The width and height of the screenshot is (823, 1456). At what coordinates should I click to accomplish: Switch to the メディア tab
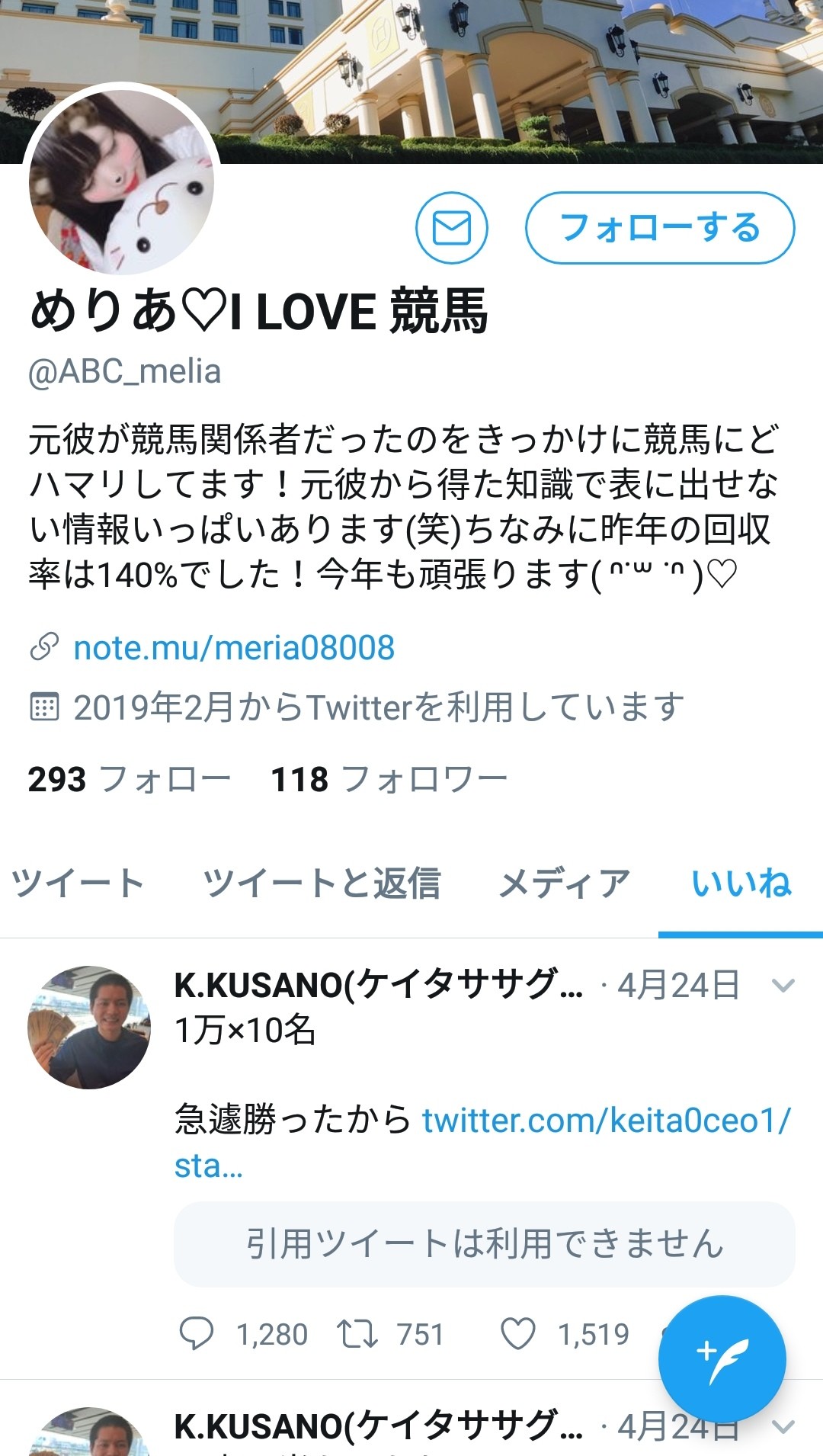(x=564, y=883)
